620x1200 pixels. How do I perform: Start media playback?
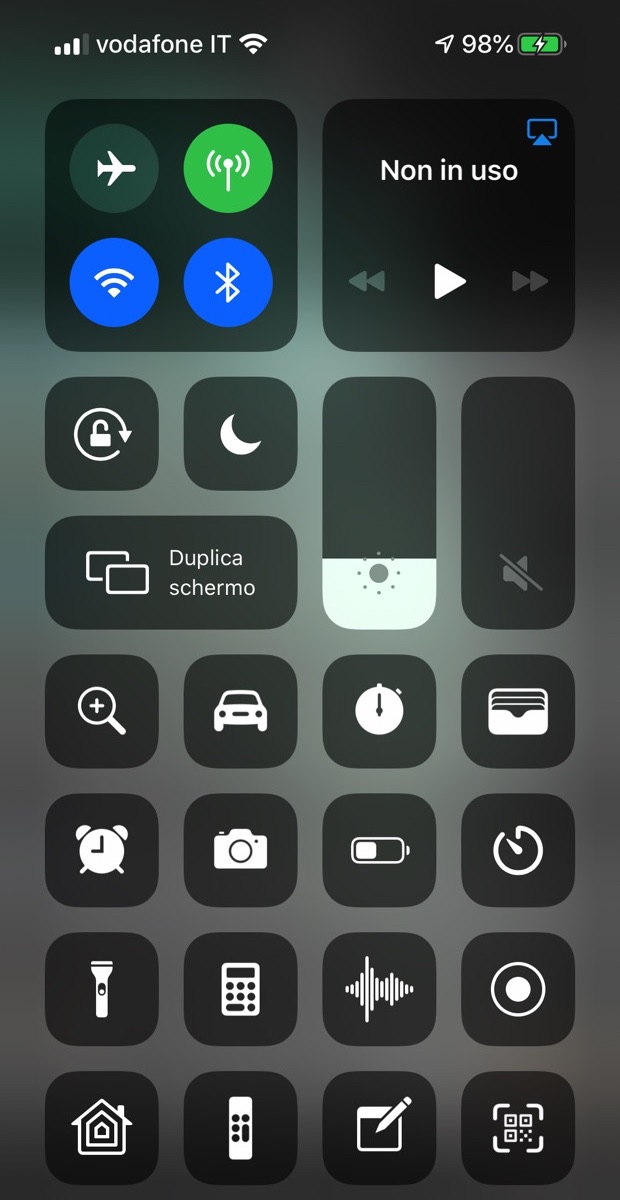(x=449, y=282)
